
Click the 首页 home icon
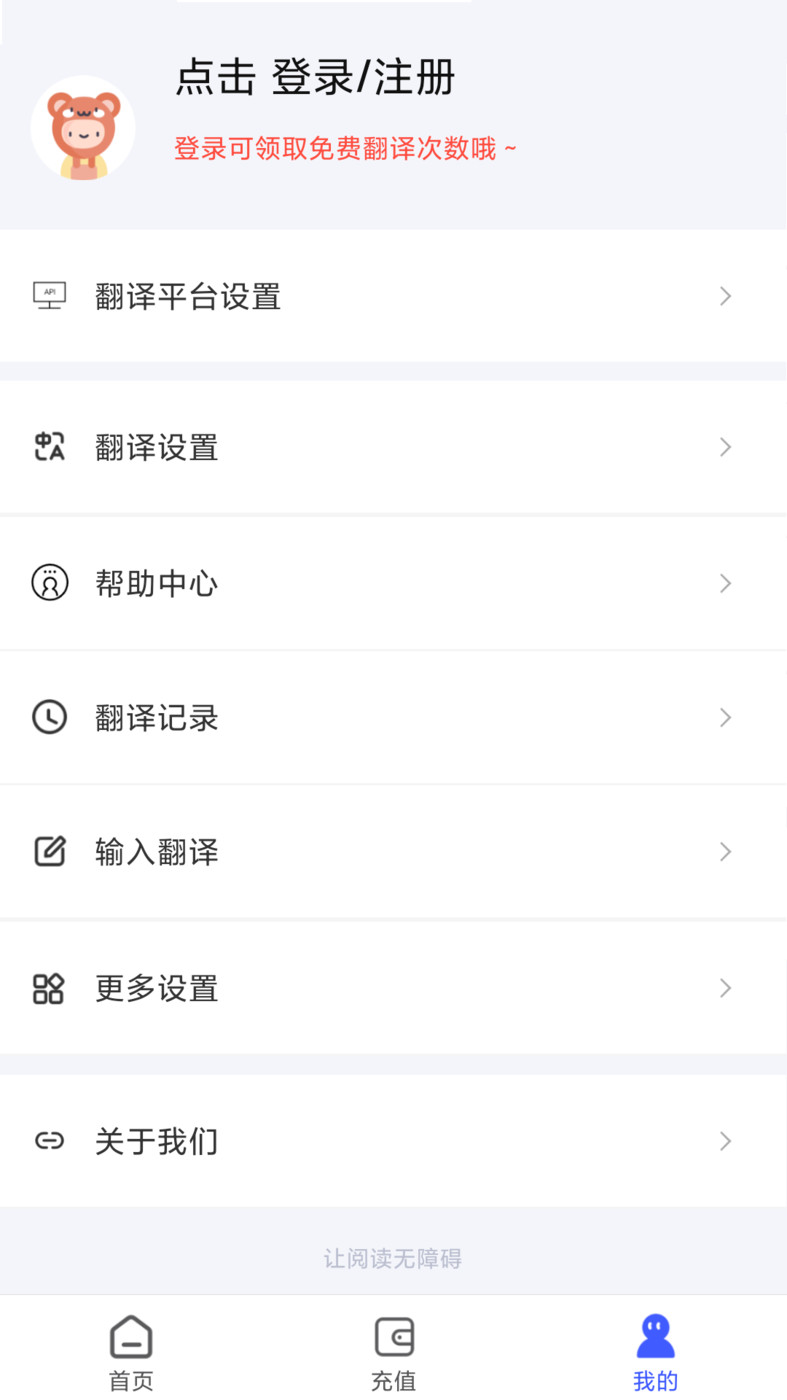click(x=130, y=1335)
